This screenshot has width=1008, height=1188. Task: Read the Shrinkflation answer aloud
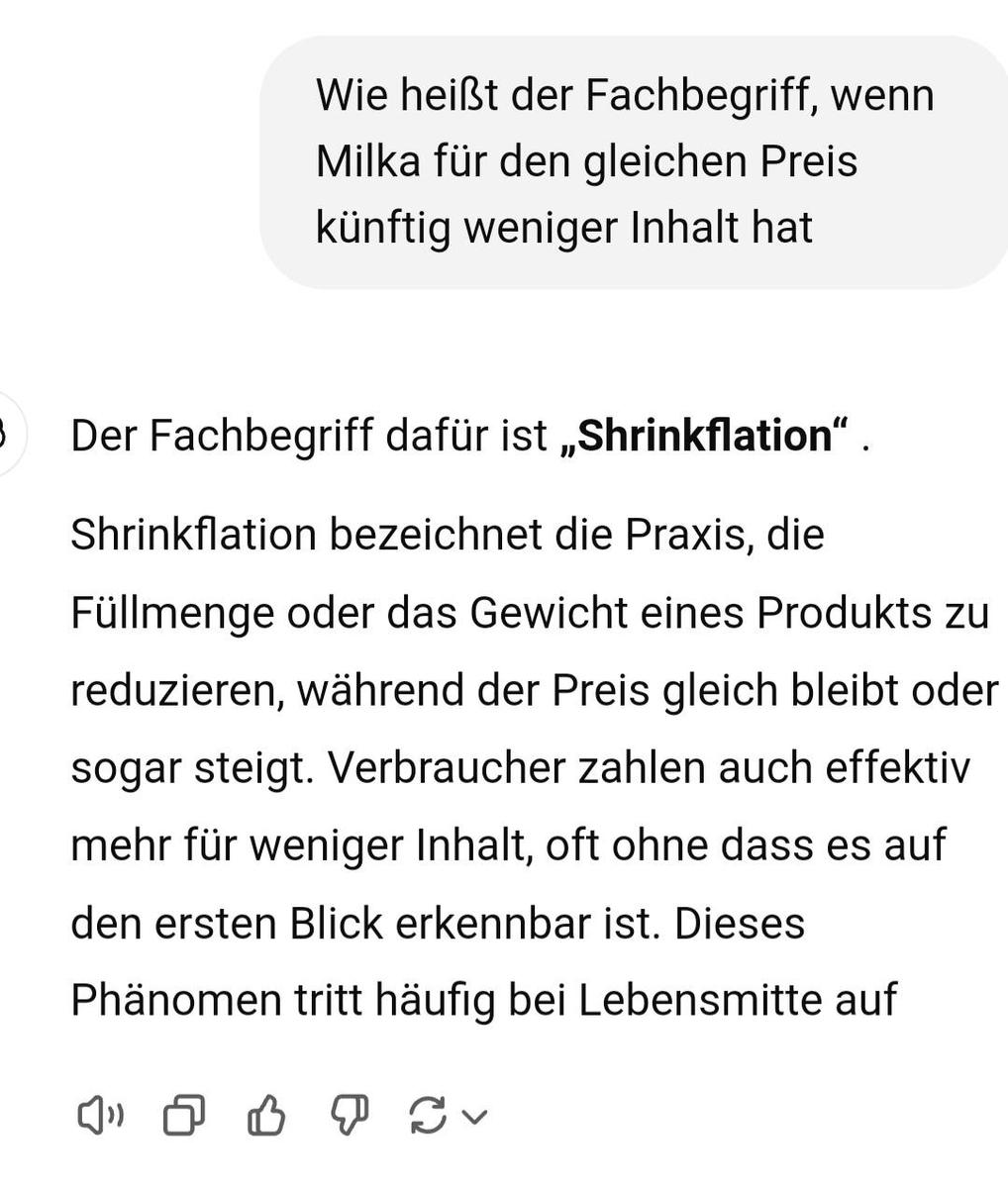99,1117
